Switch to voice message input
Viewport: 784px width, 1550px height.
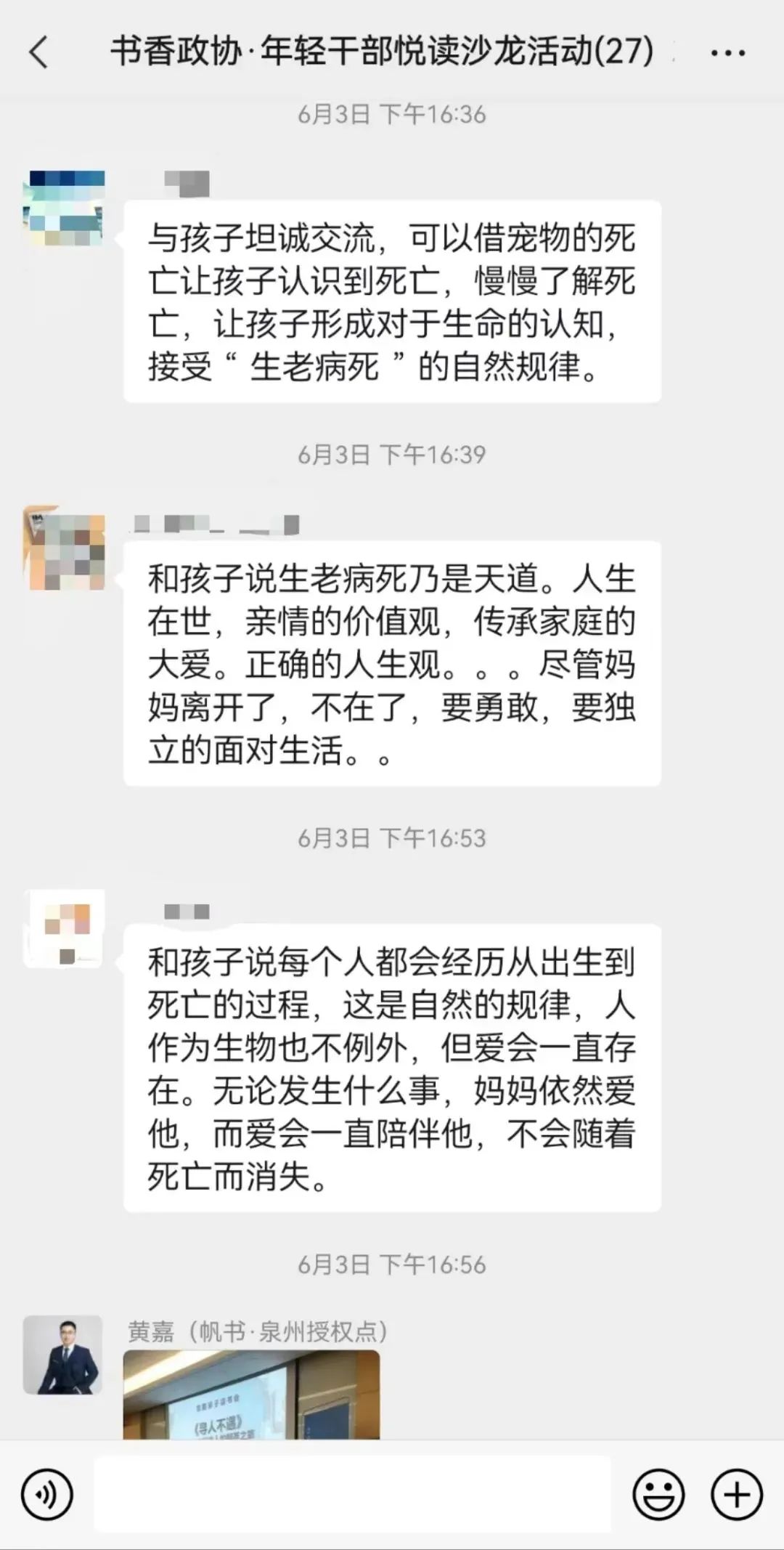(47, 1495)
